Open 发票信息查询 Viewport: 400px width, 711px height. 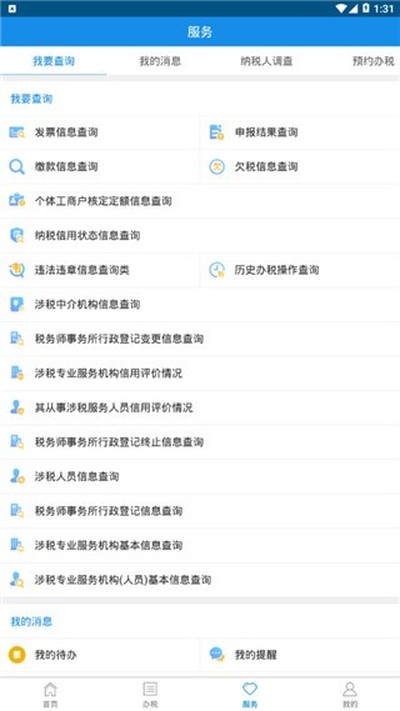coord(99,132)
